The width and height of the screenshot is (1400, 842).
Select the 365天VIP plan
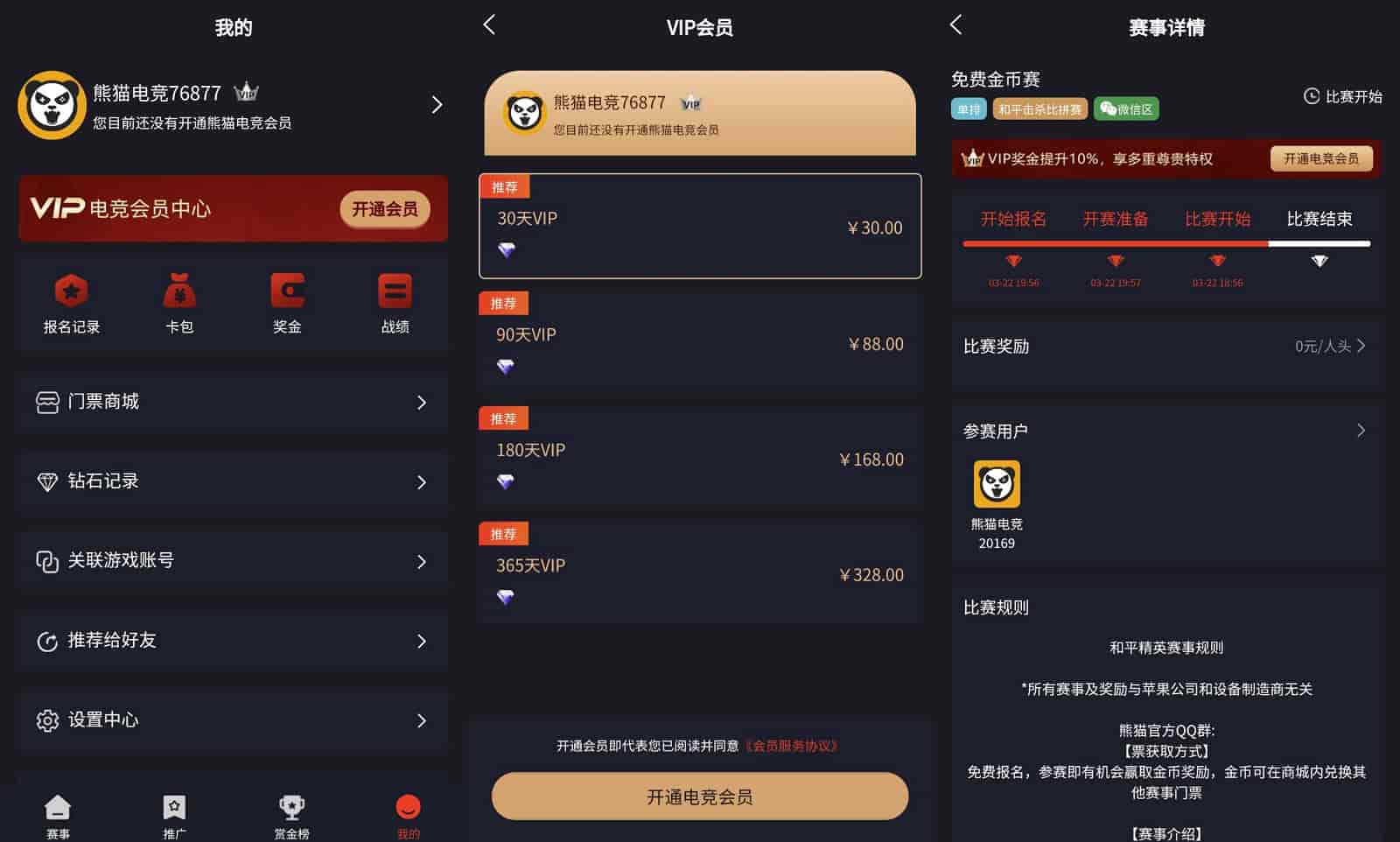(700, 574)
